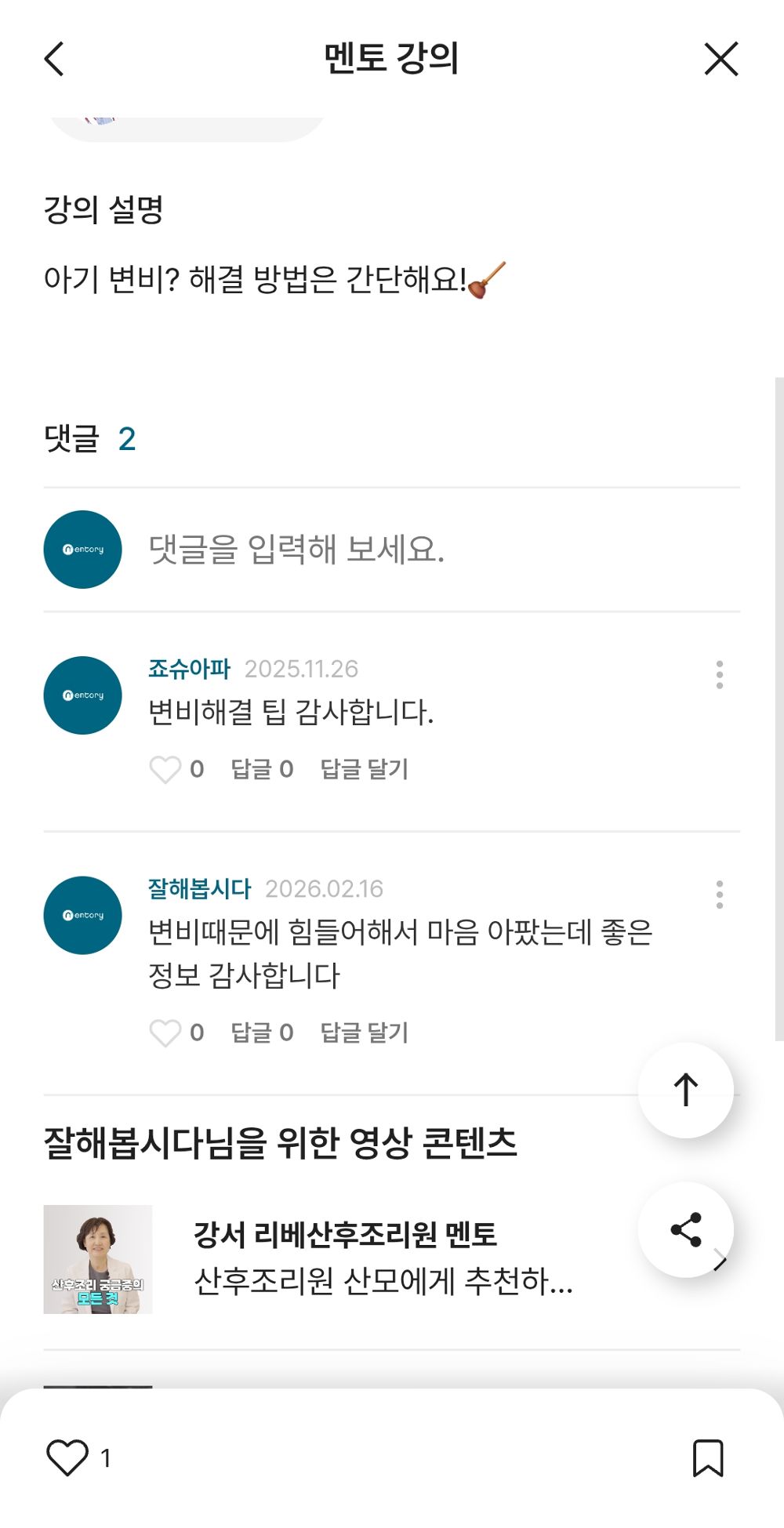
Task: Tap 답글 달기 under 죠슈아파's comment
Action: click(364, 770)
